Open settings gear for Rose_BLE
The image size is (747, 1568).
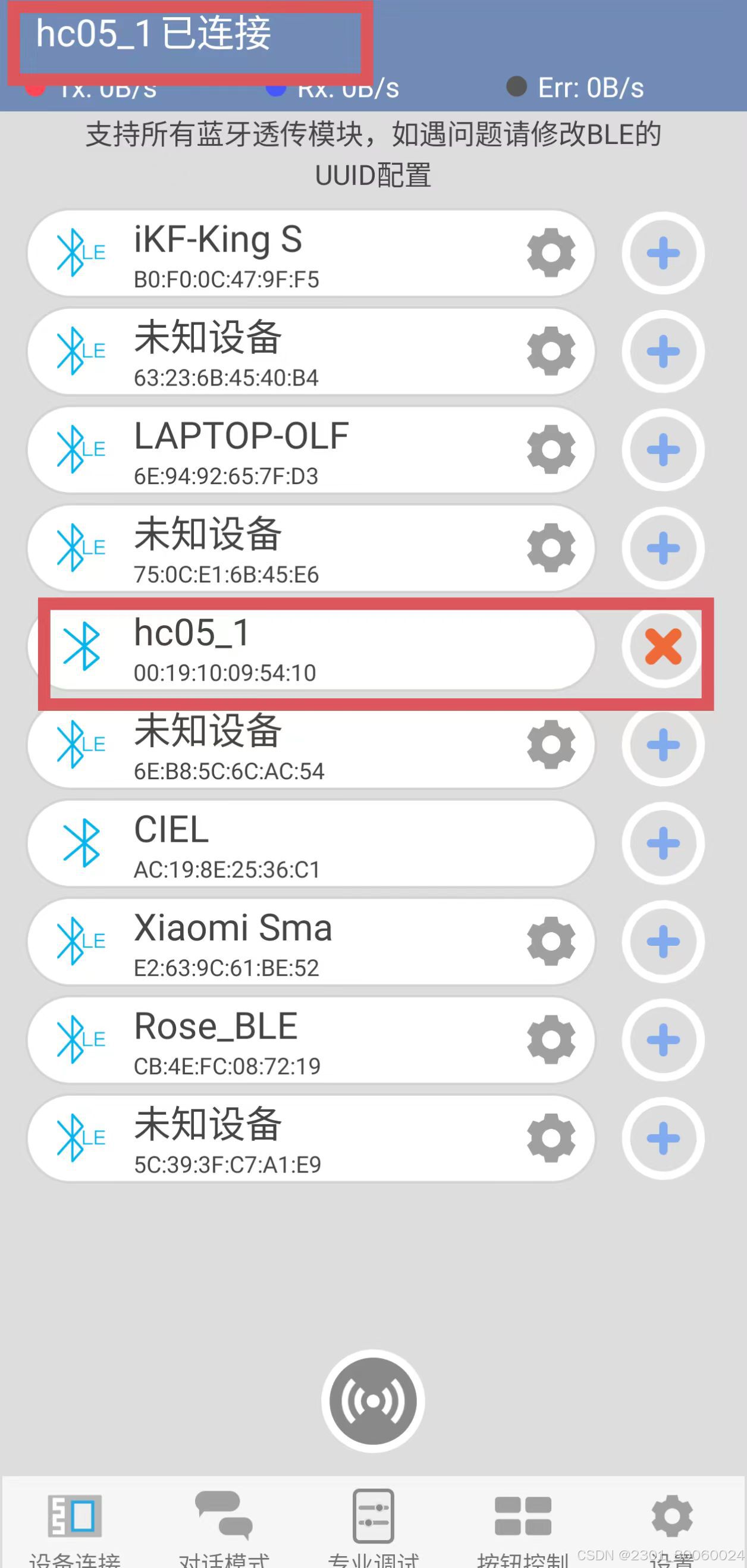pyautogui.click(x=550, y=1040)
